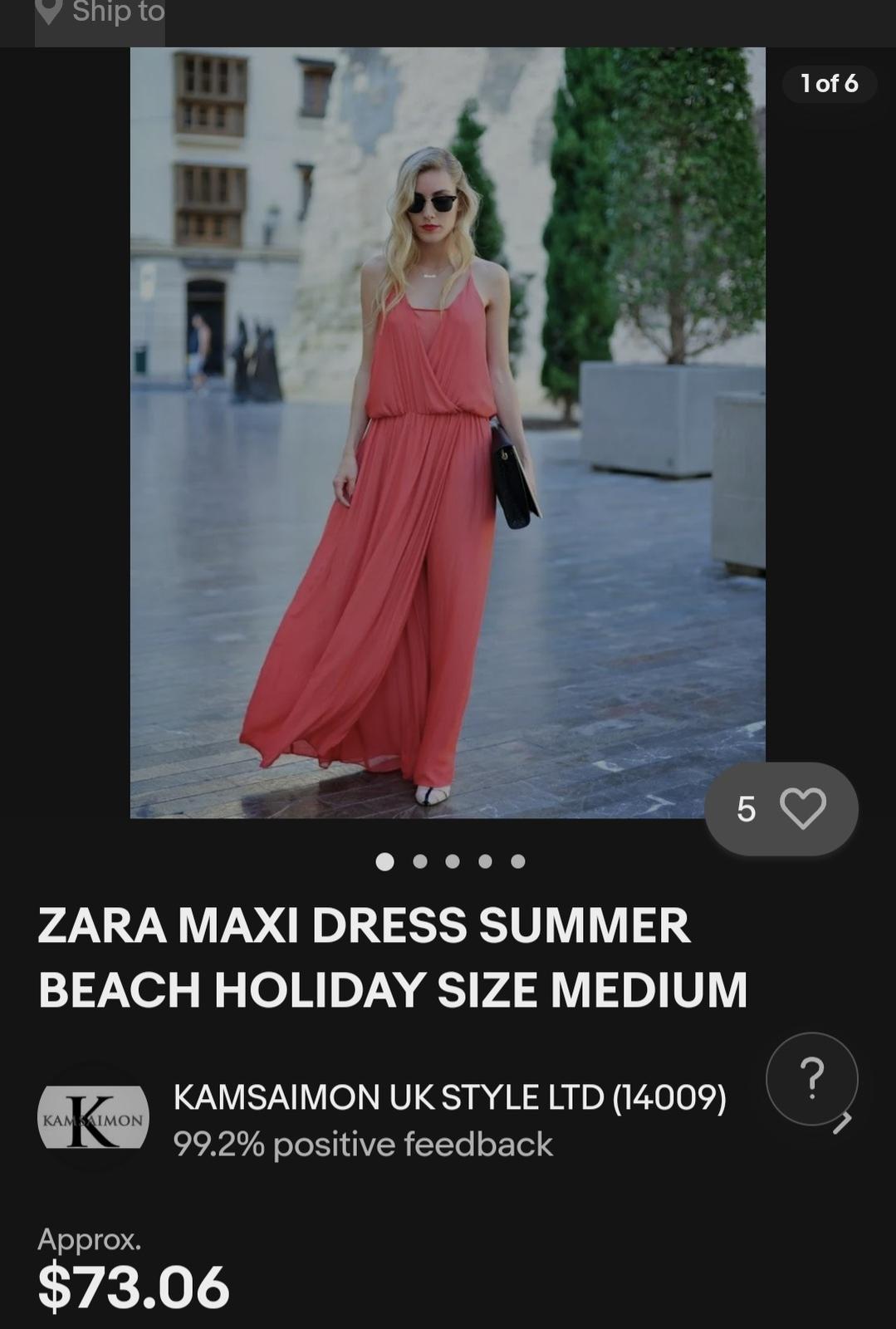The height and width of the screenshot is (1329, 896).
Task: Tap the question mark help button
Action: point(811,1078)
